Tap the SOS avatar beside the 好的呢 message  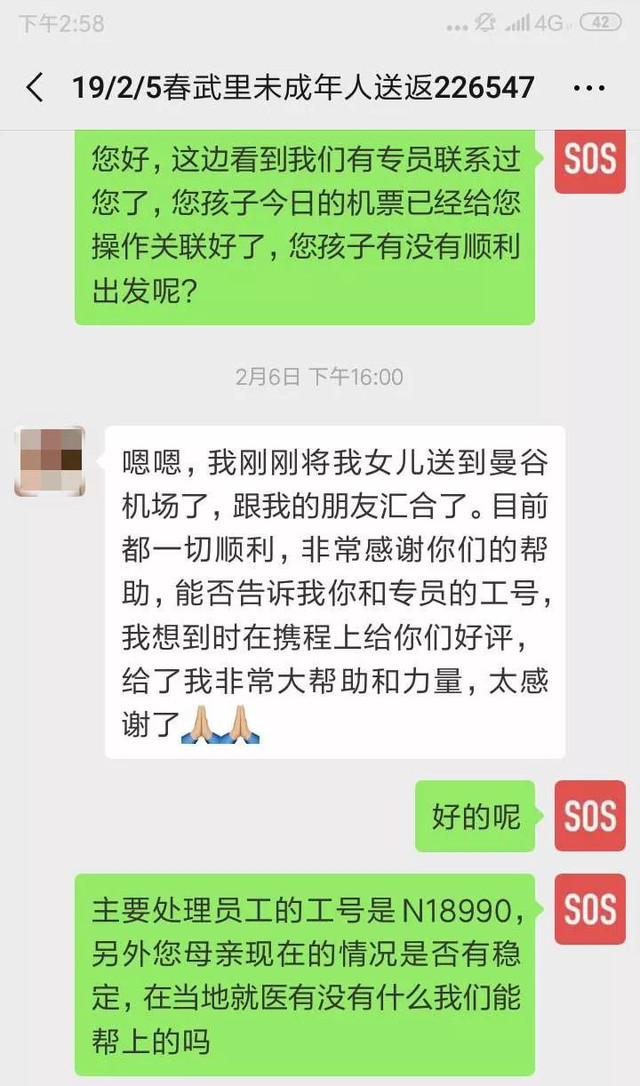[x=589, y=816]
